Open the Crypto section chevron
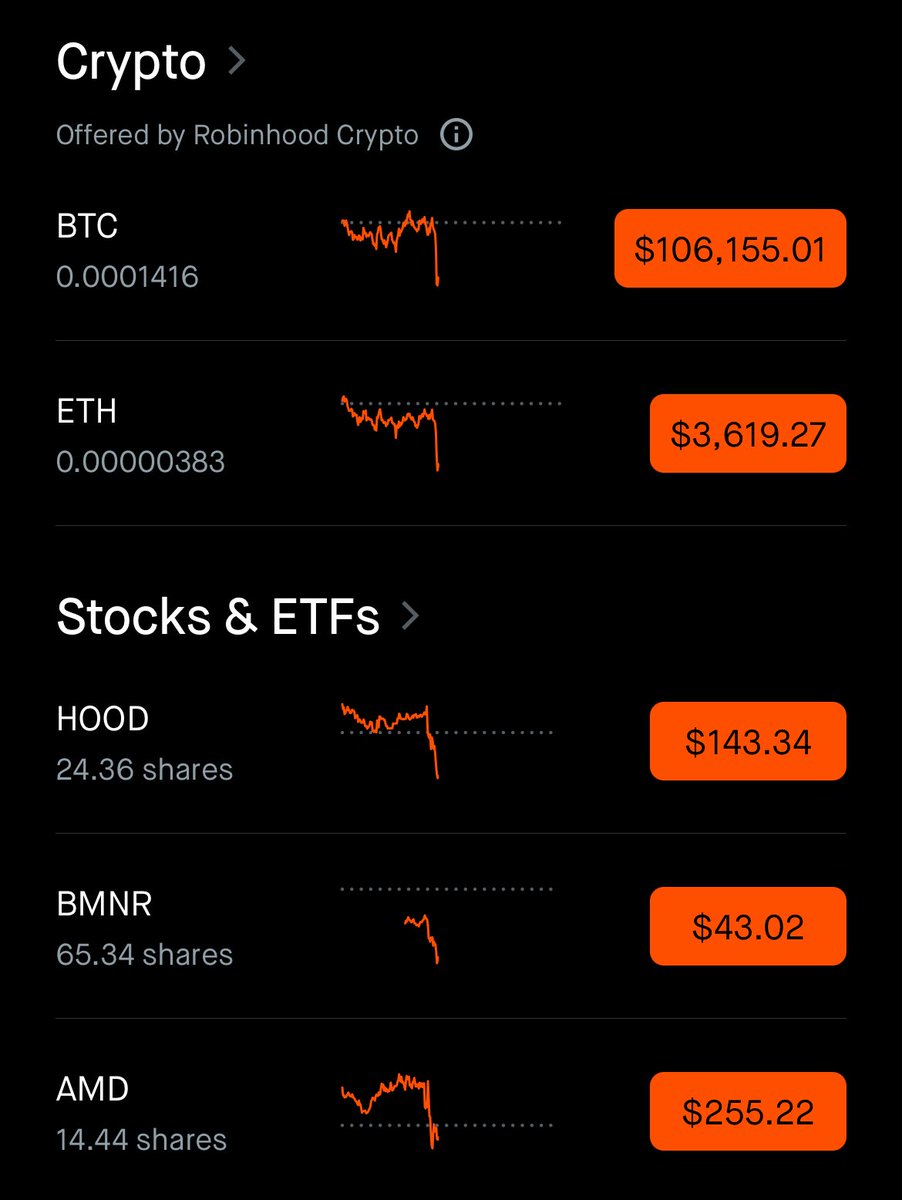The width and height of the screenshot is (902, 1200). tap(236, 62)
